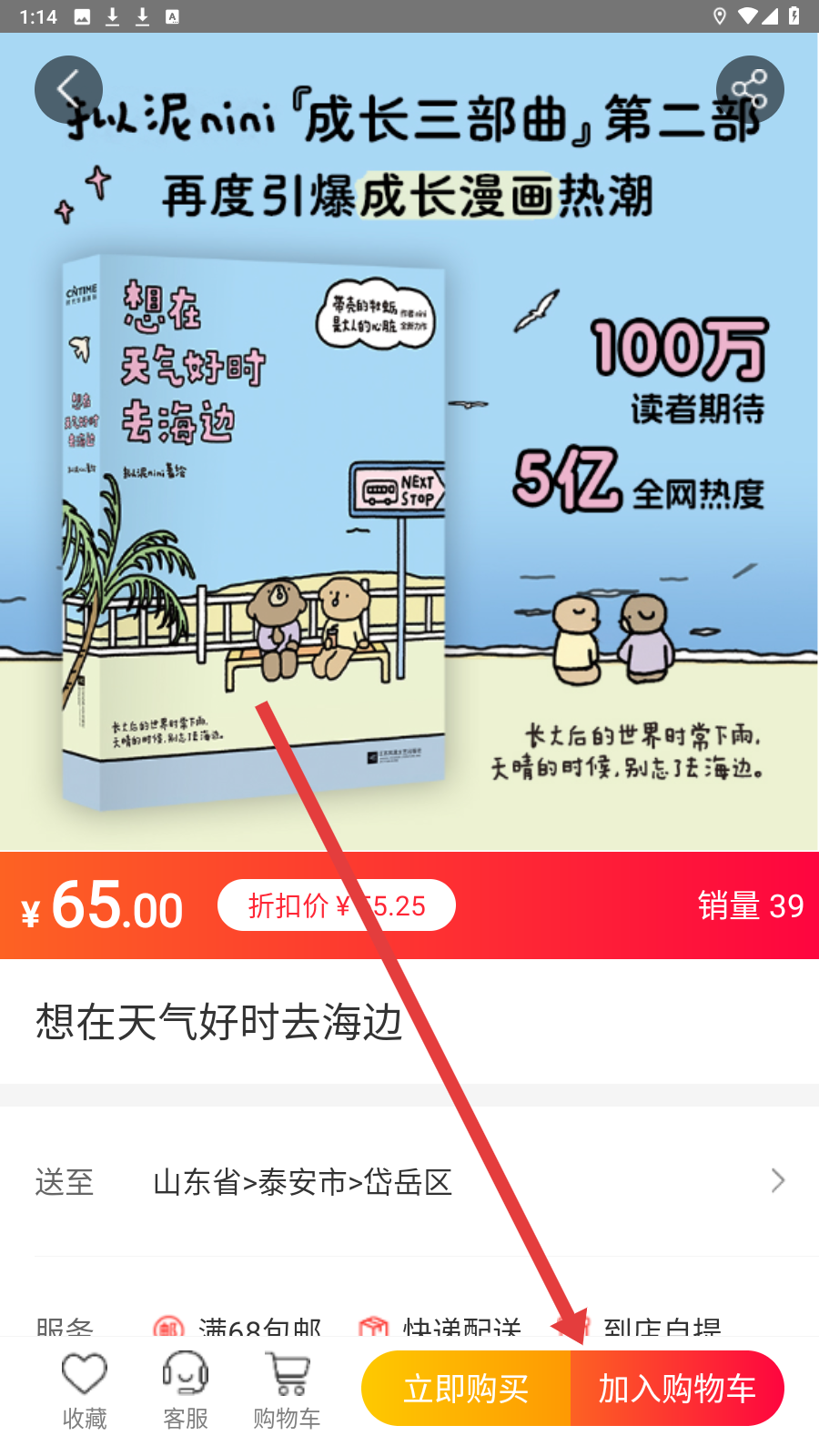The height and width of the screenshot is (1456, 819).
Task: View the book product image
Action: point(409,455)
